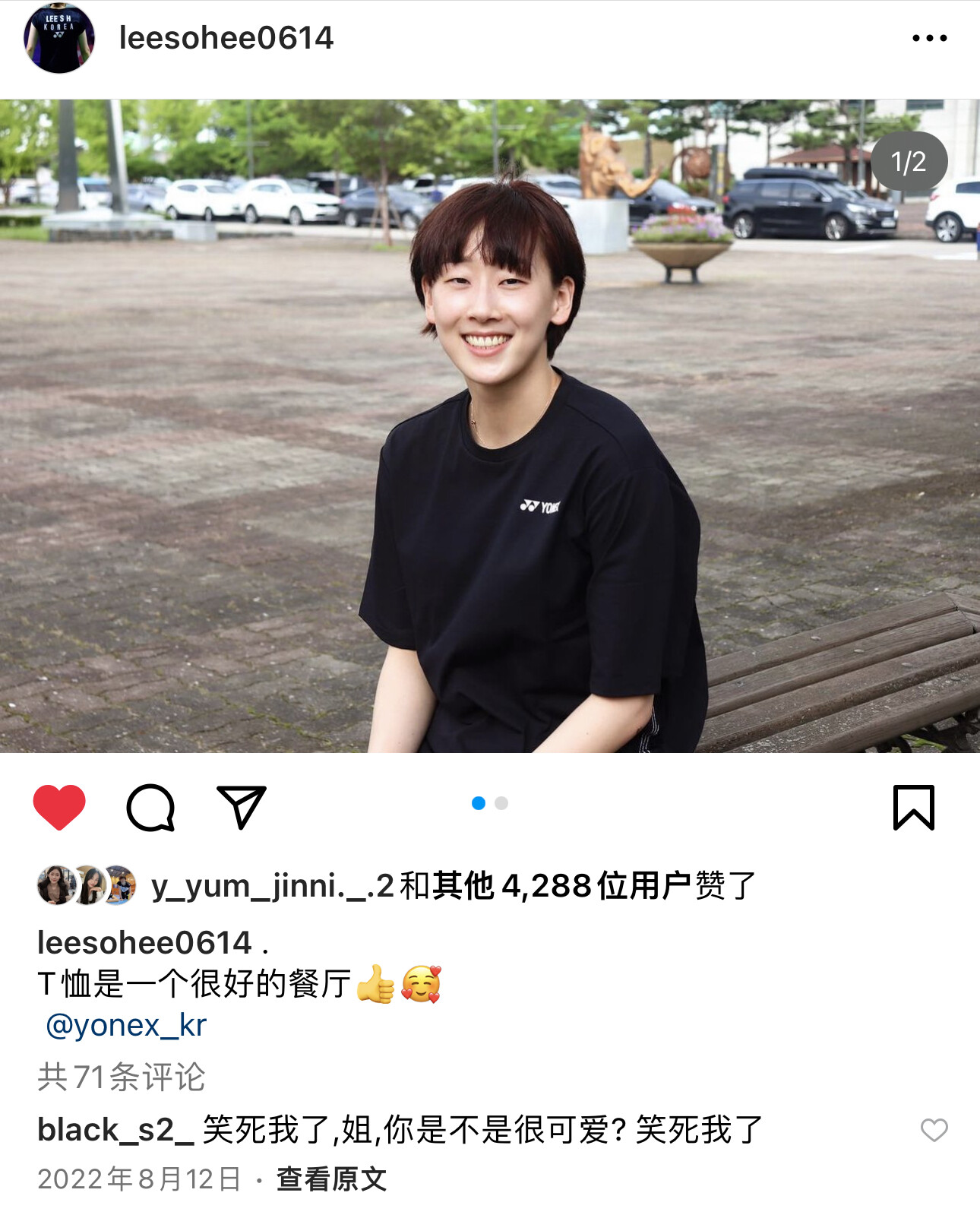The image size is (980, 1215).
Task: Tap 查看原文 to see original text
Action: point(331,1179)
